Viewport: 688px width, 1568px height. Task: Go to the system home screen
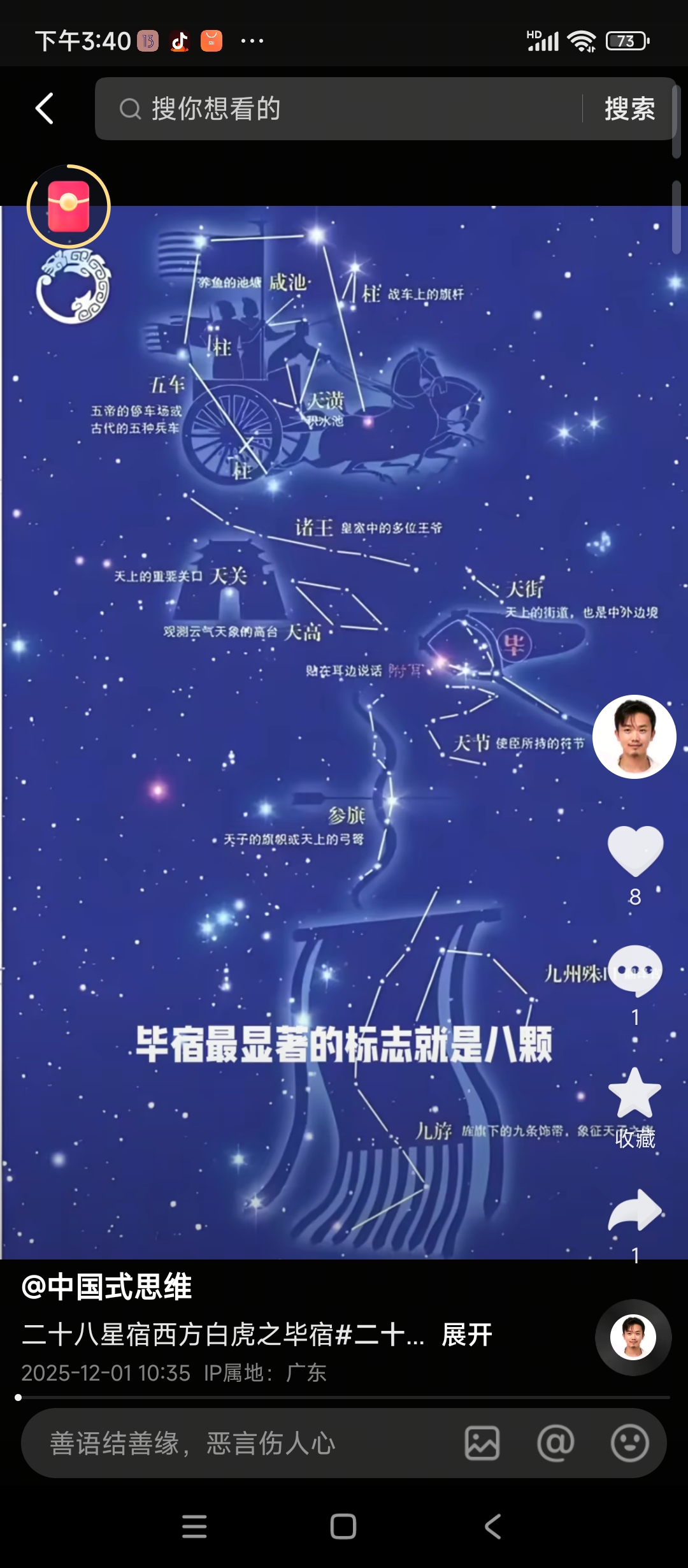pos(343,1527)
